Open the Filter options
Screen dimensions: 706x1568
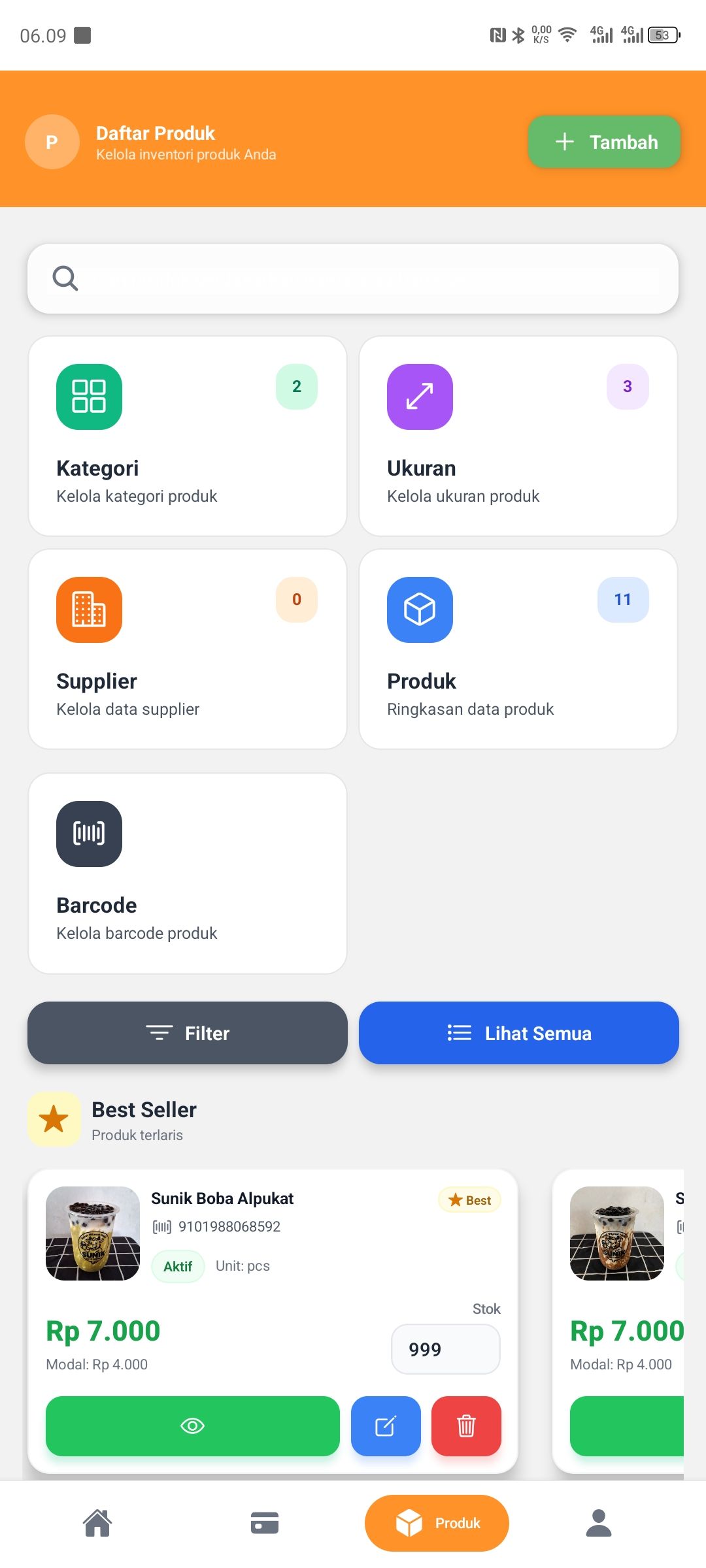(x=187, y=1032)
